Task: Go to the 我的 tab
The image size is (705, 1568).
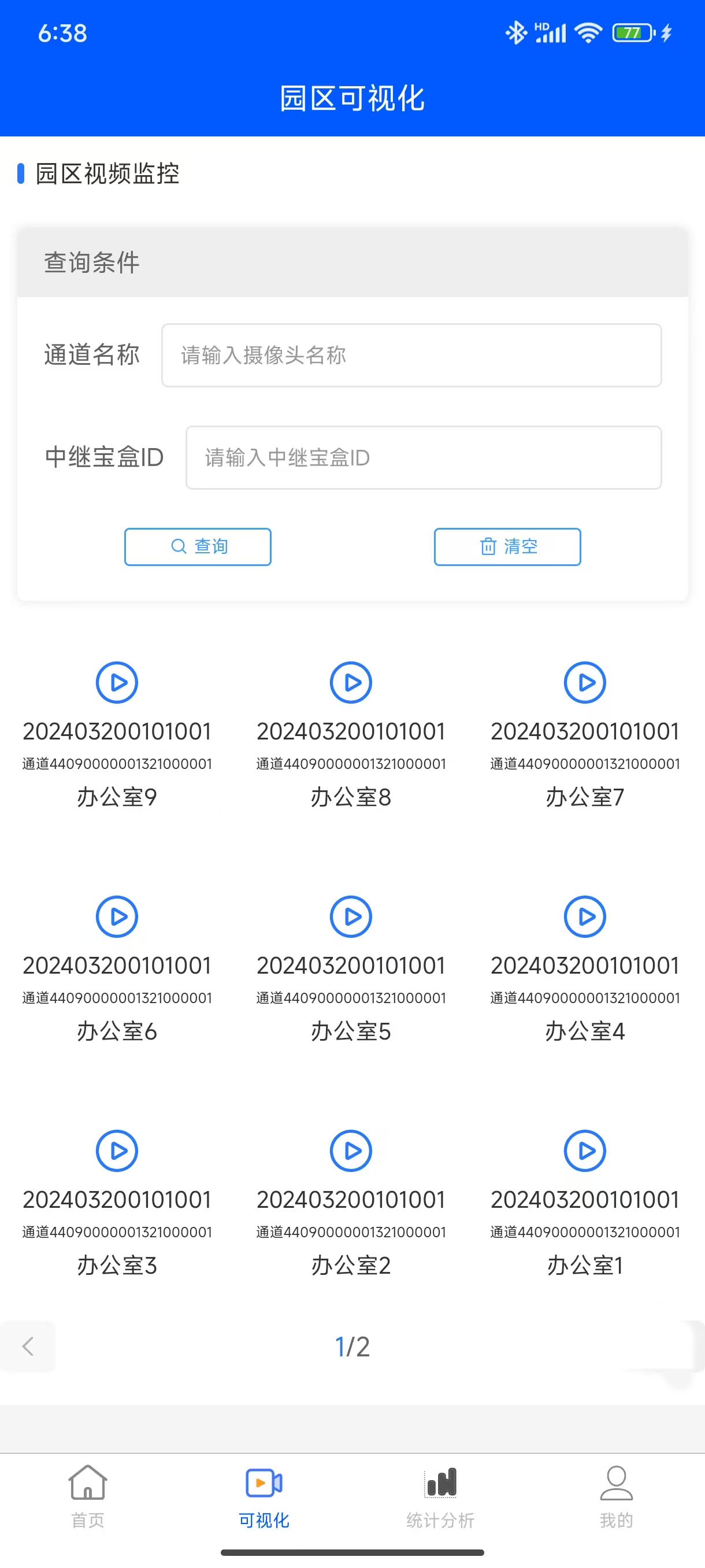Action: (616, 1496)
